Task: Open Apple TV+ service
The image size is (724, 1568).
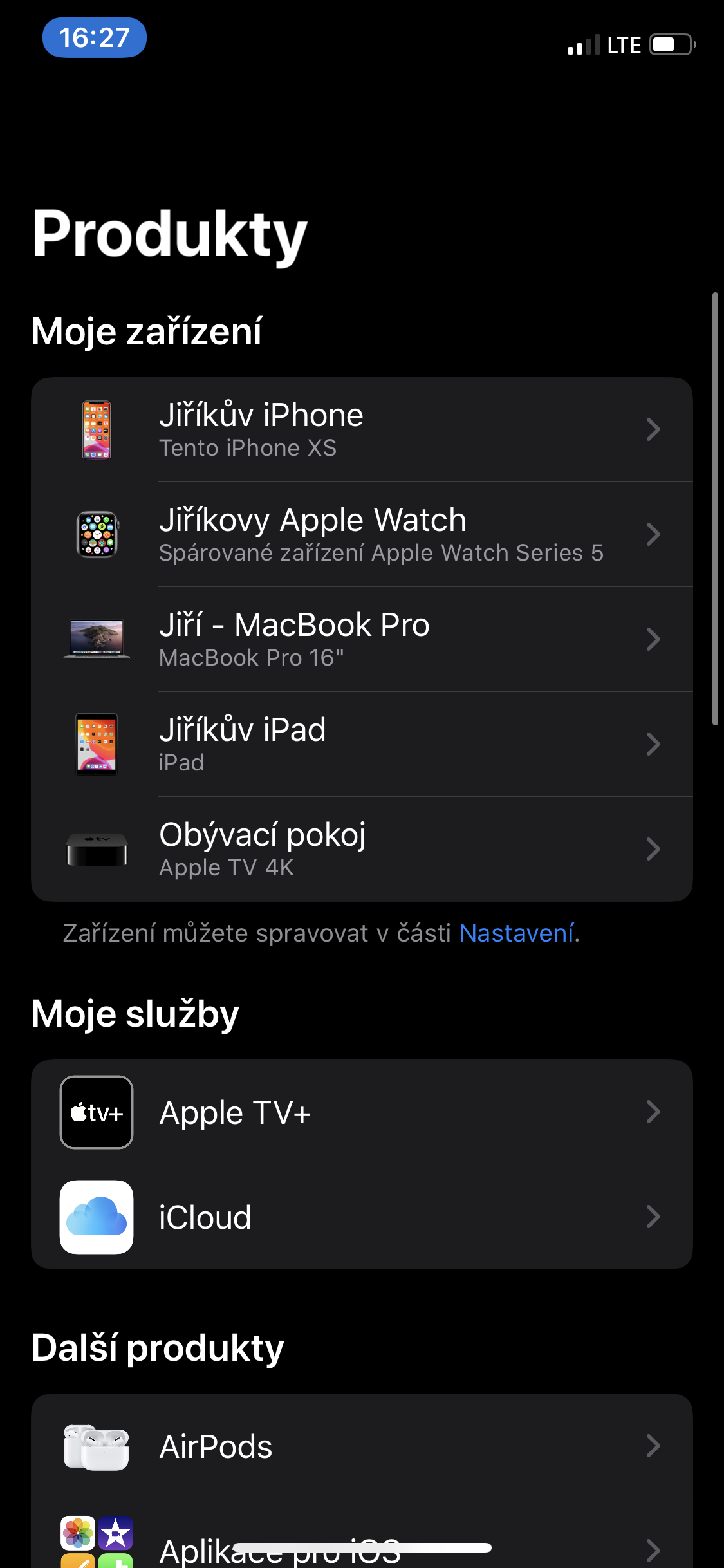Action: [x=362, y=1112]
